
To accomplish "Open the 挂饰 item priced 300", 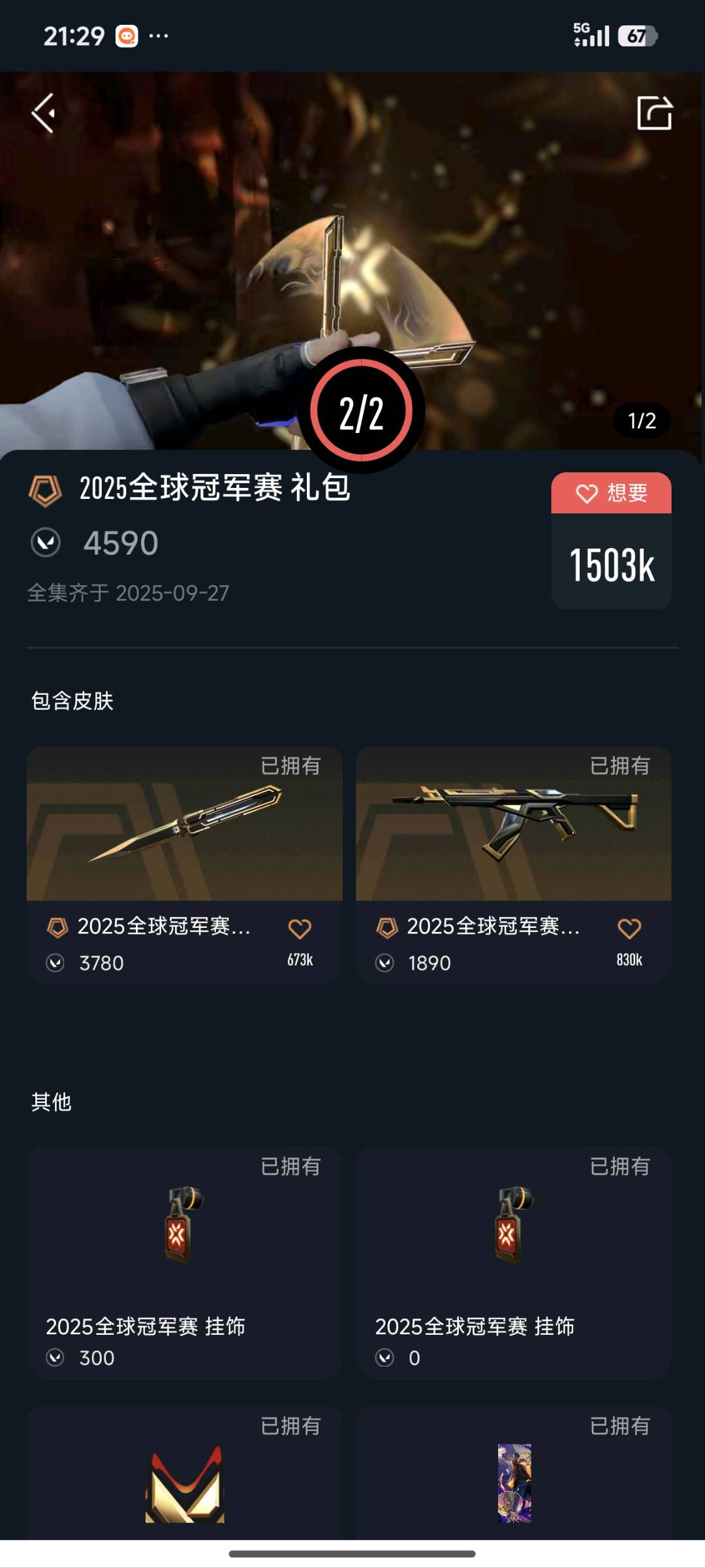I will coord(185,1263).
